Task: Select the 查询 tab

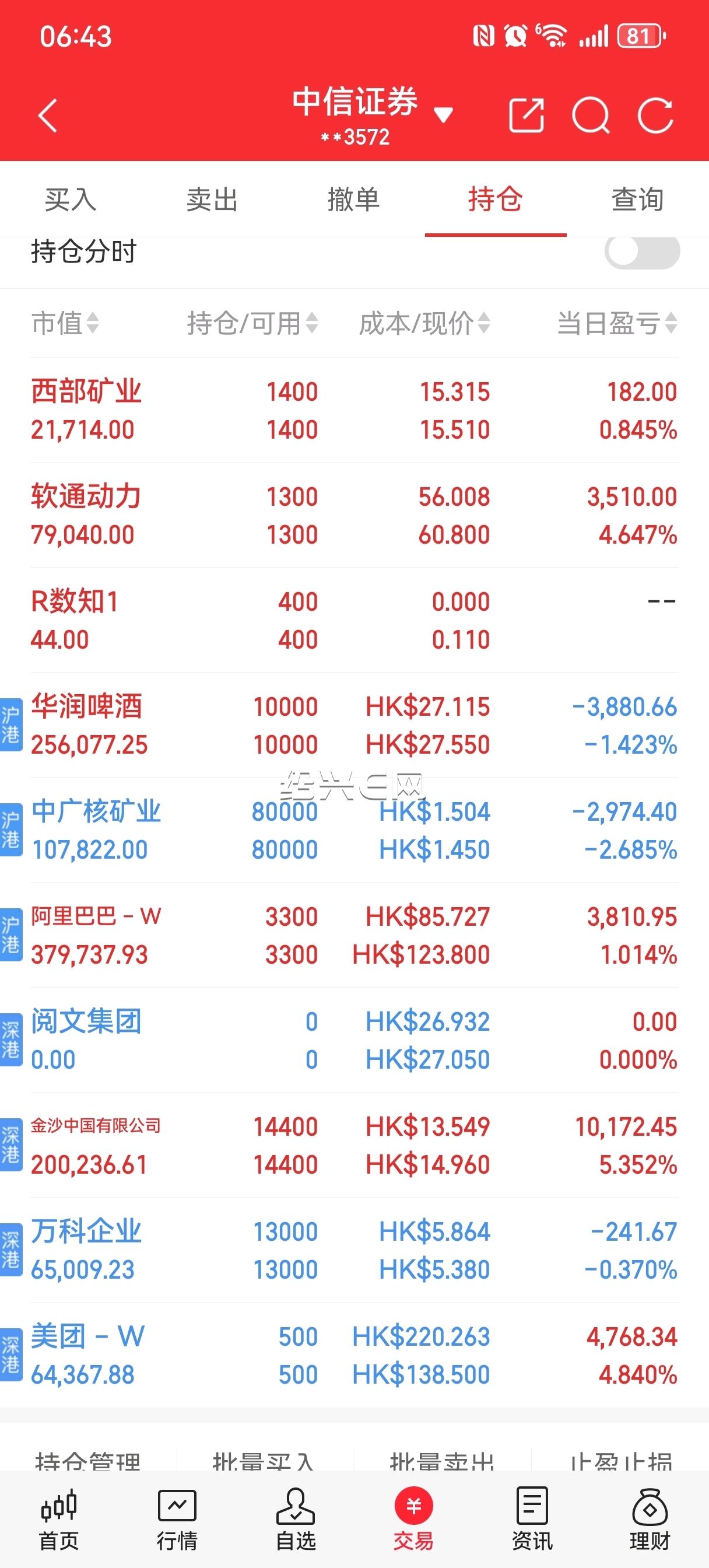Action: [637, 199]
